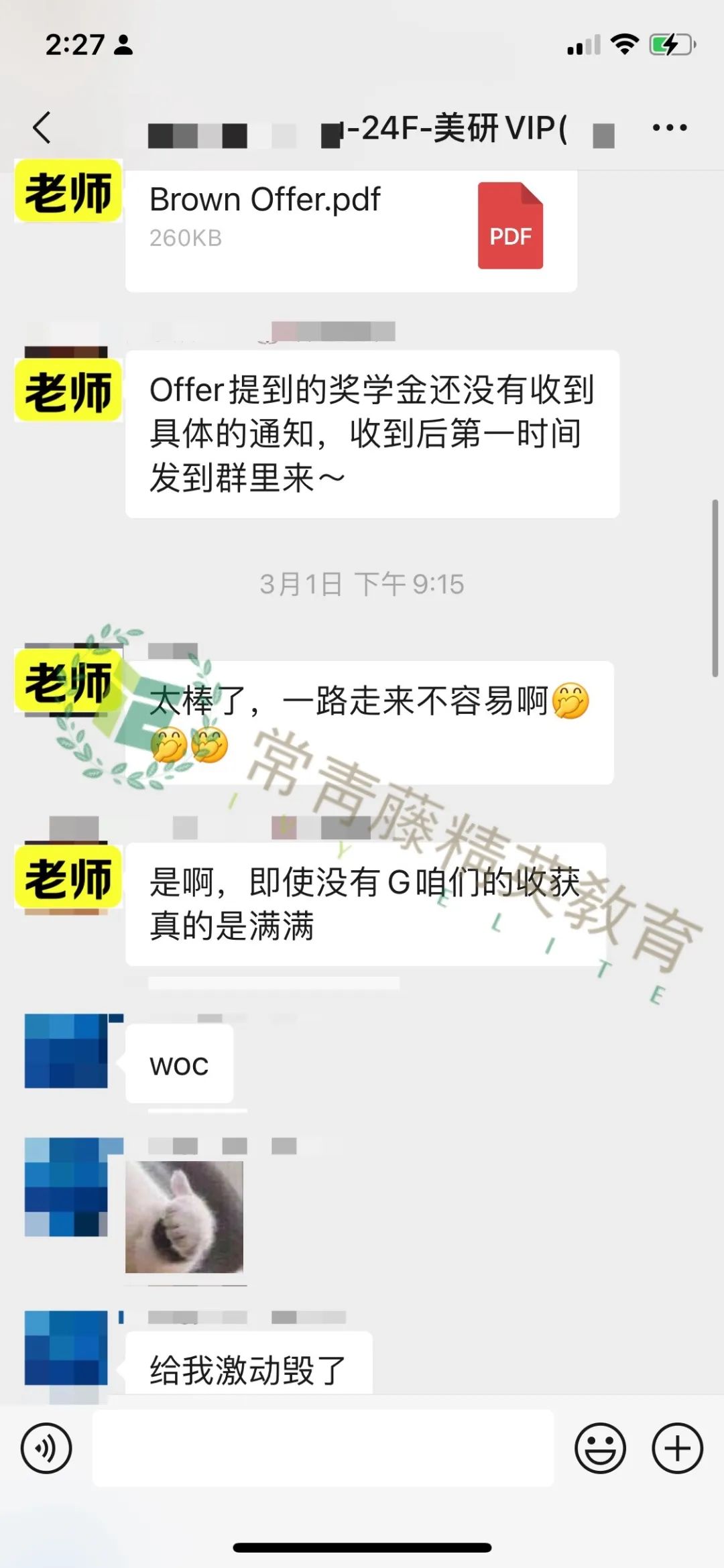Screen dimensions: 724x1568
Task: Open the group chat options menu
Action: coord(670,127)
